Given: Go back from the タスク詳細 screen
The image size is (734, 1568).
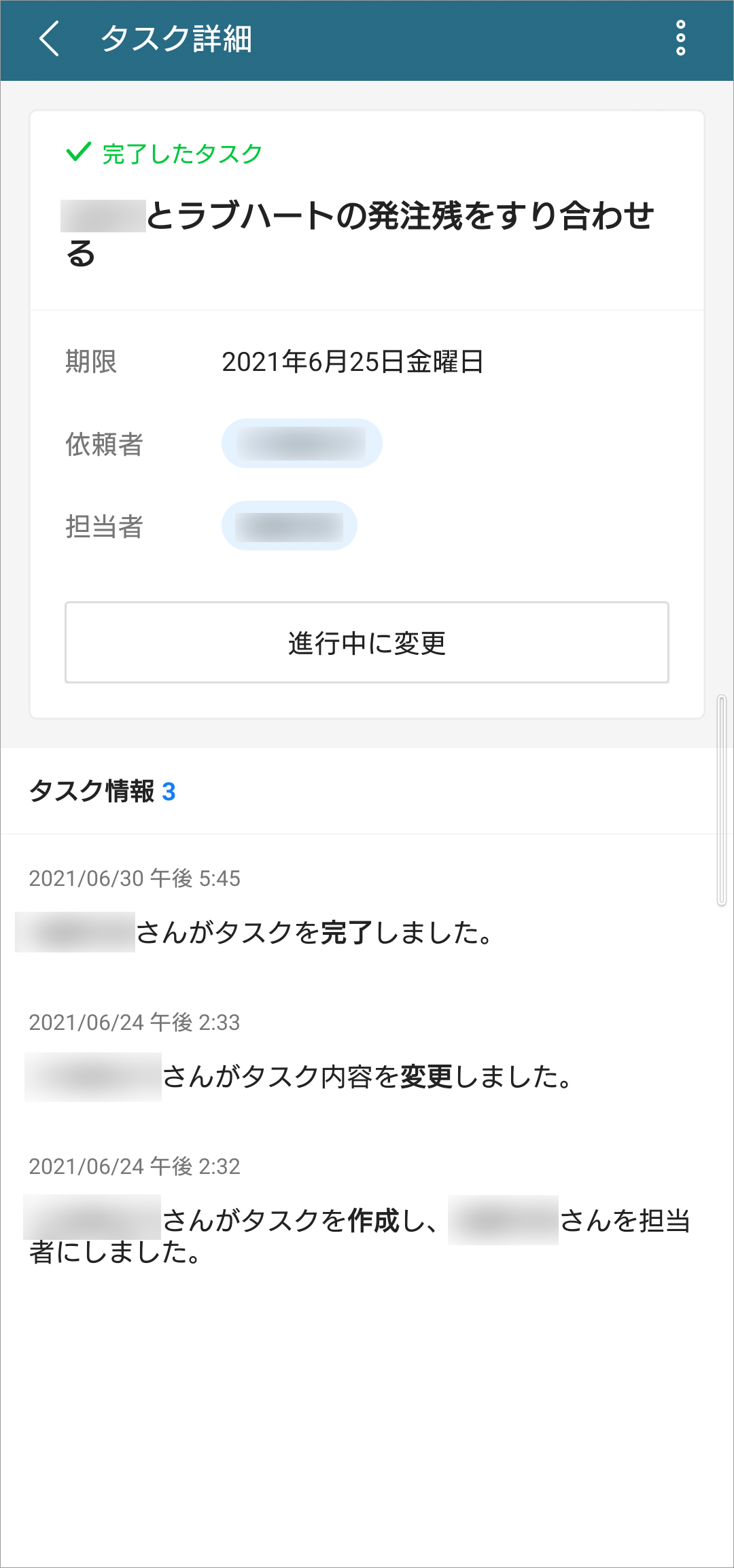Looking at the screenshot, I should coord(49,39).
